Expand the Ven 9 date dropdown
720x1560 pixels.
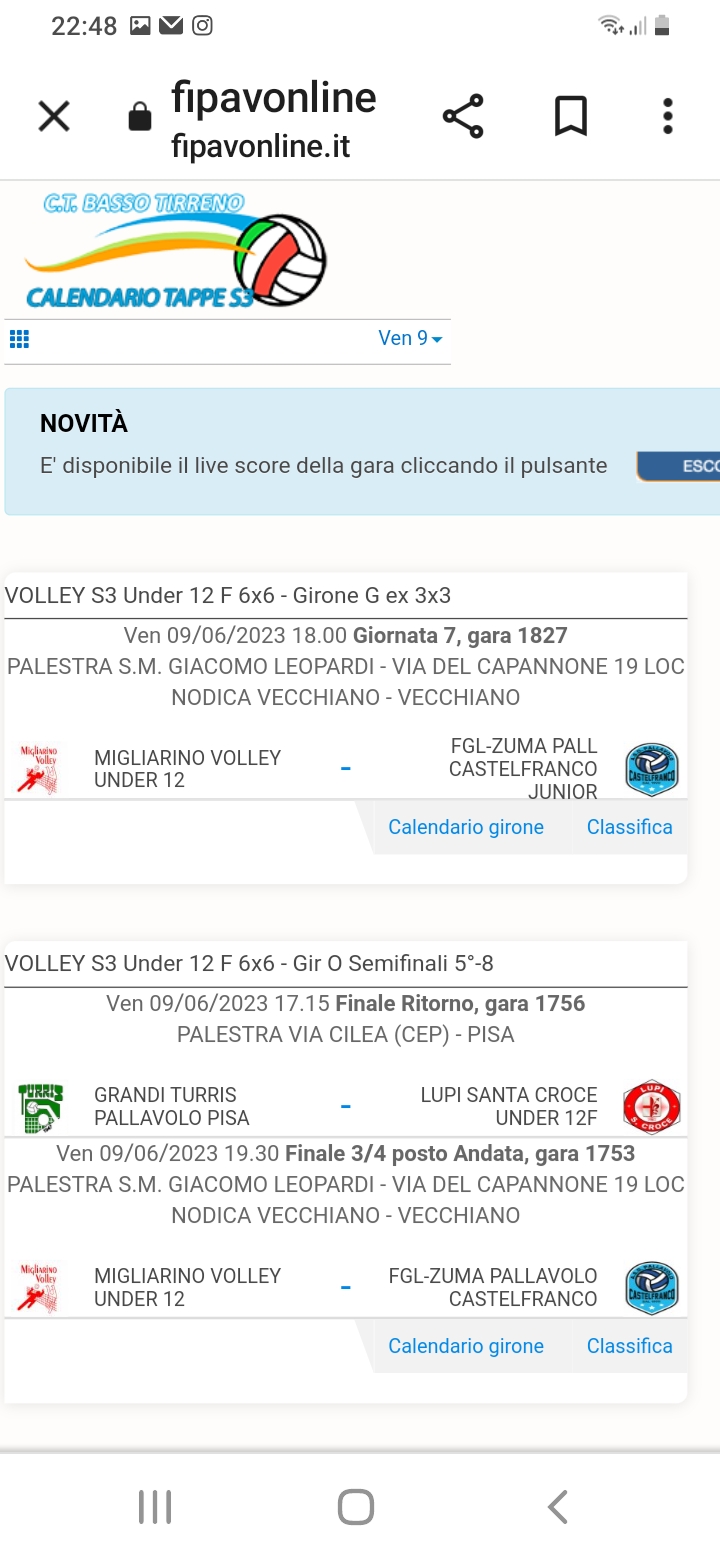410,339
